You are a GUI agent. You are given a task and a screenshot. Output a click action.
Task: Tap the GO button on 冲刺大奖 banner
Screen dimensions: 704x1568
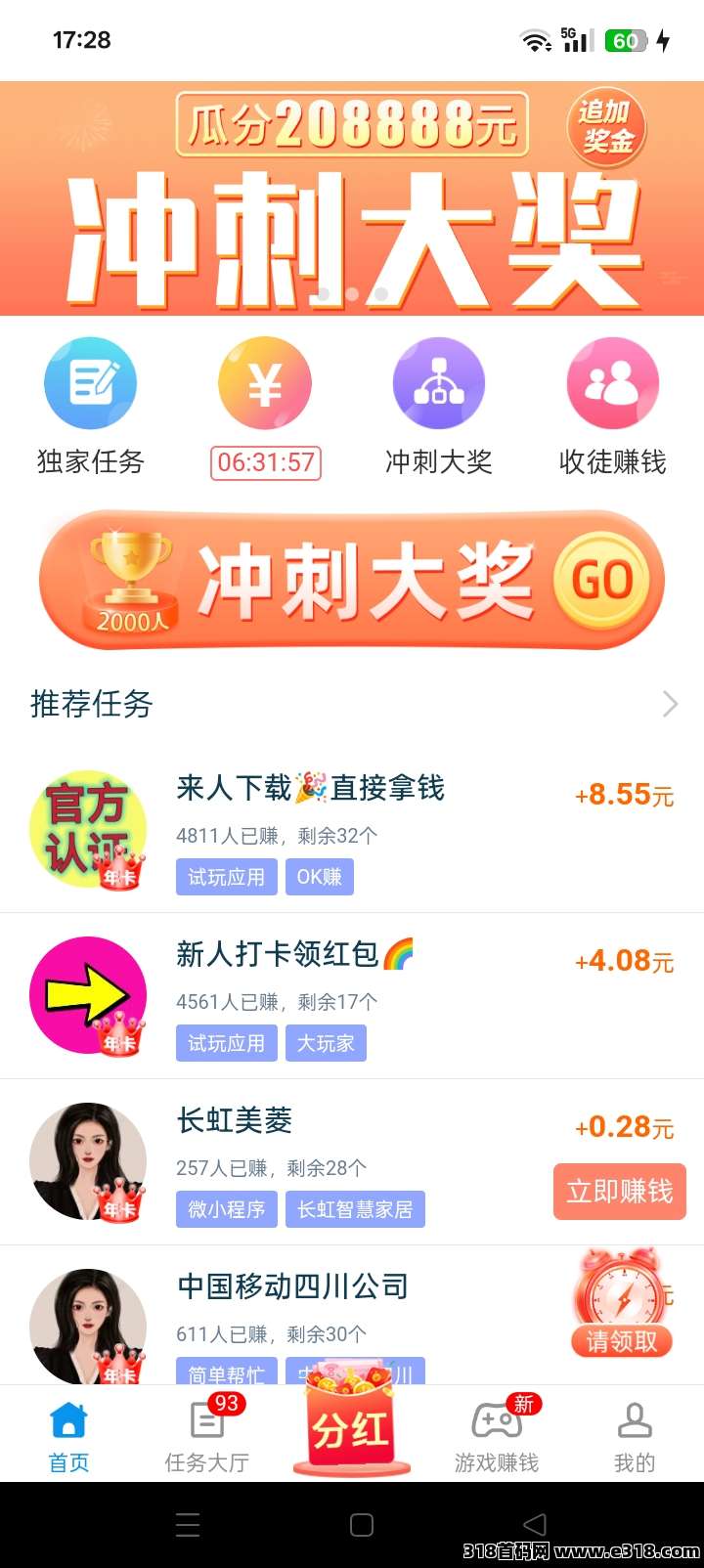[600, 581]
